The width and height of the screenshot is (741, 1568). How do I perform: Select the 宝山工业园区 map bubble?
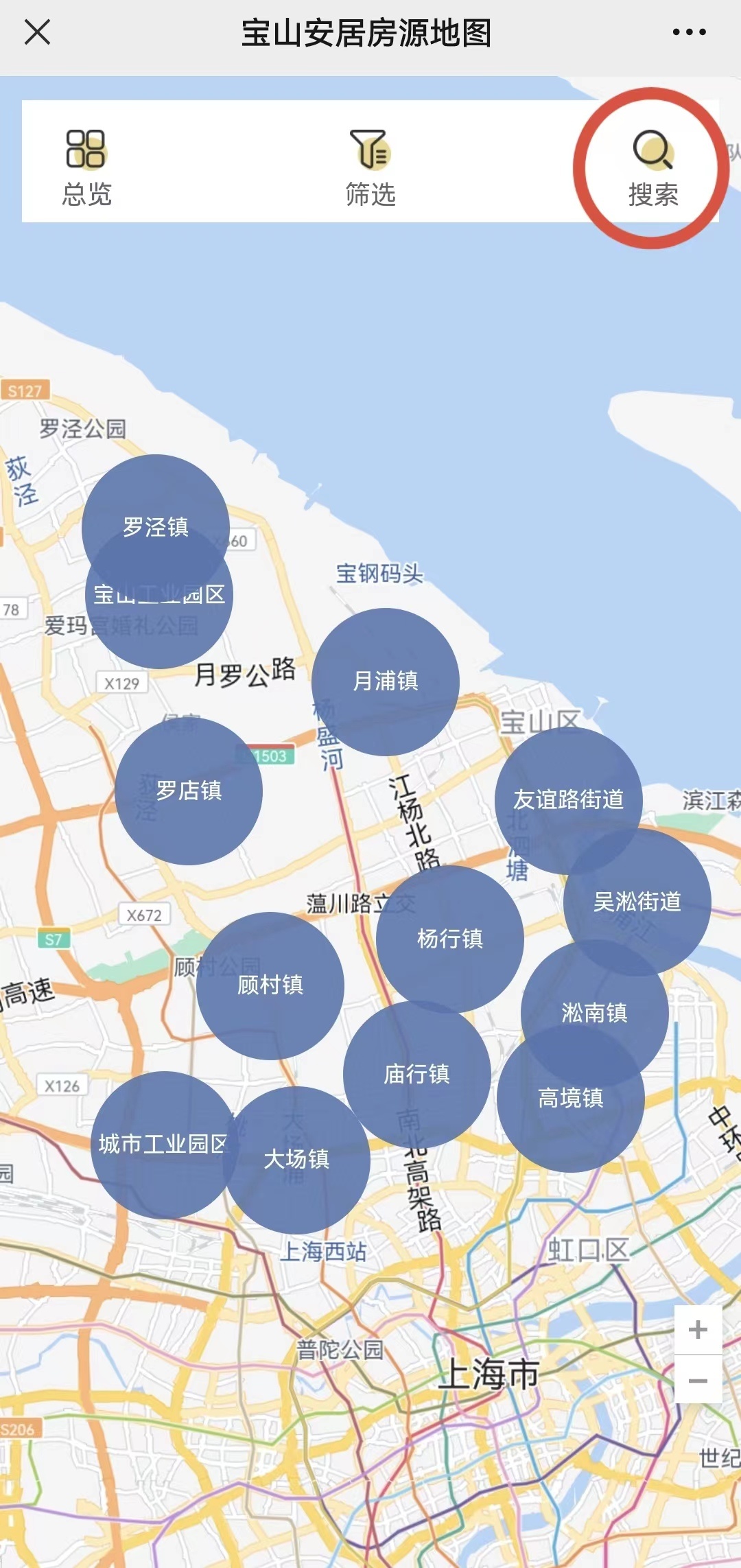(x=159, y=611)
